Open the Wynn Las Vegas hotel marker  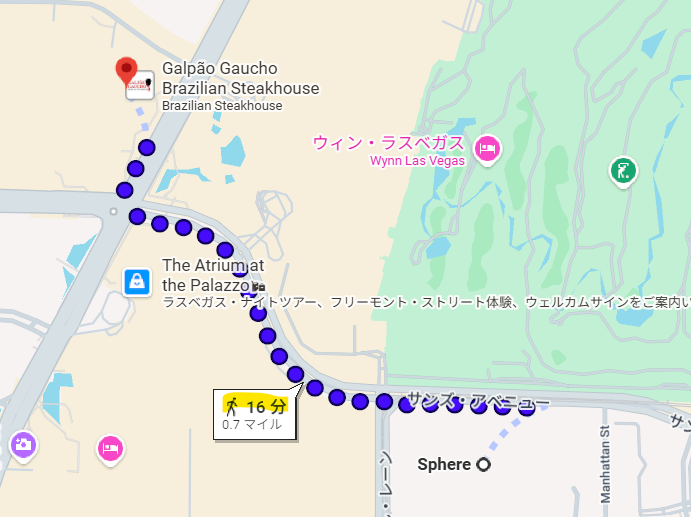tap(488, 148)
